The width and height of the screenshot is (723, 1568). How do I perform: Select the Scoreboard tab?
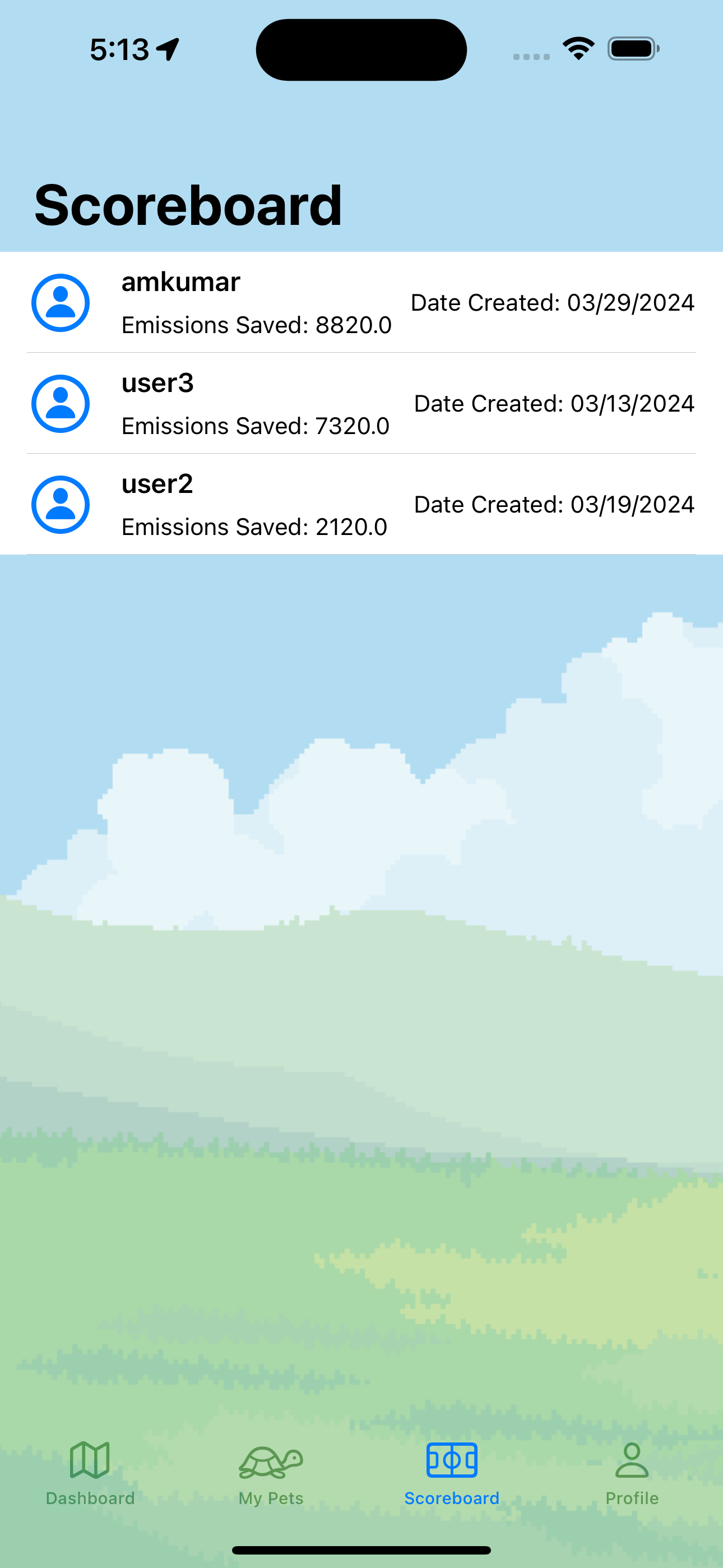point(452,1473)
